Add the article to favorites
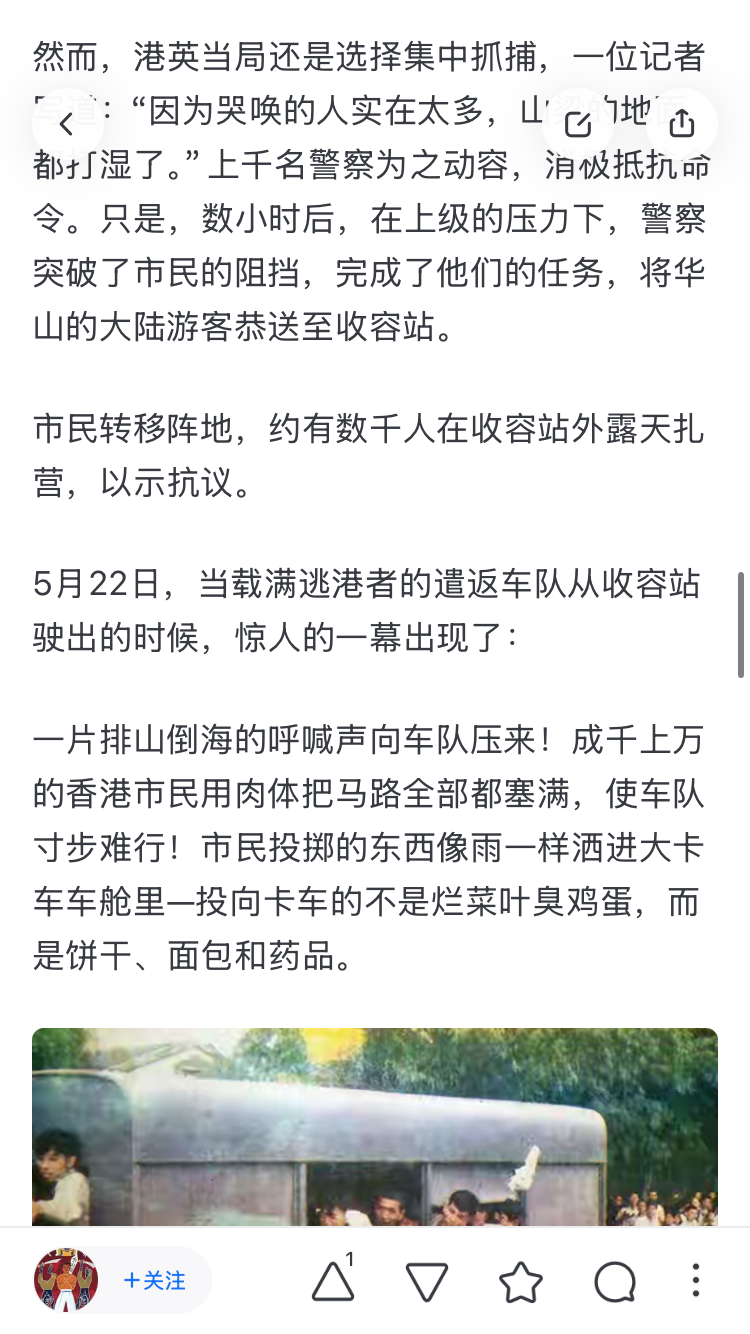 (x=521, y=1281)
